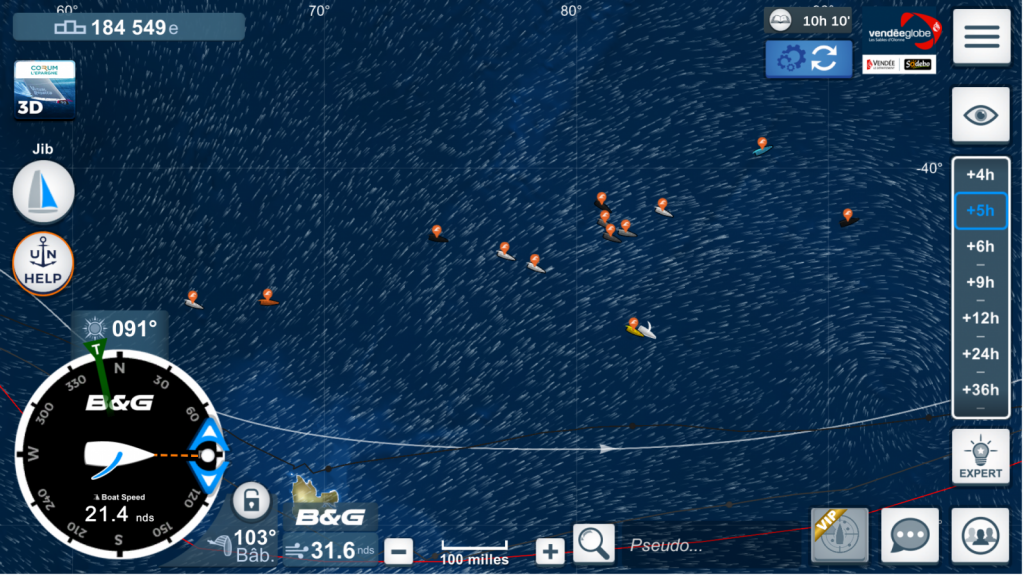Change the Jib sail
This screenshot has height=576, width=1024.
(x=43, y=191)
